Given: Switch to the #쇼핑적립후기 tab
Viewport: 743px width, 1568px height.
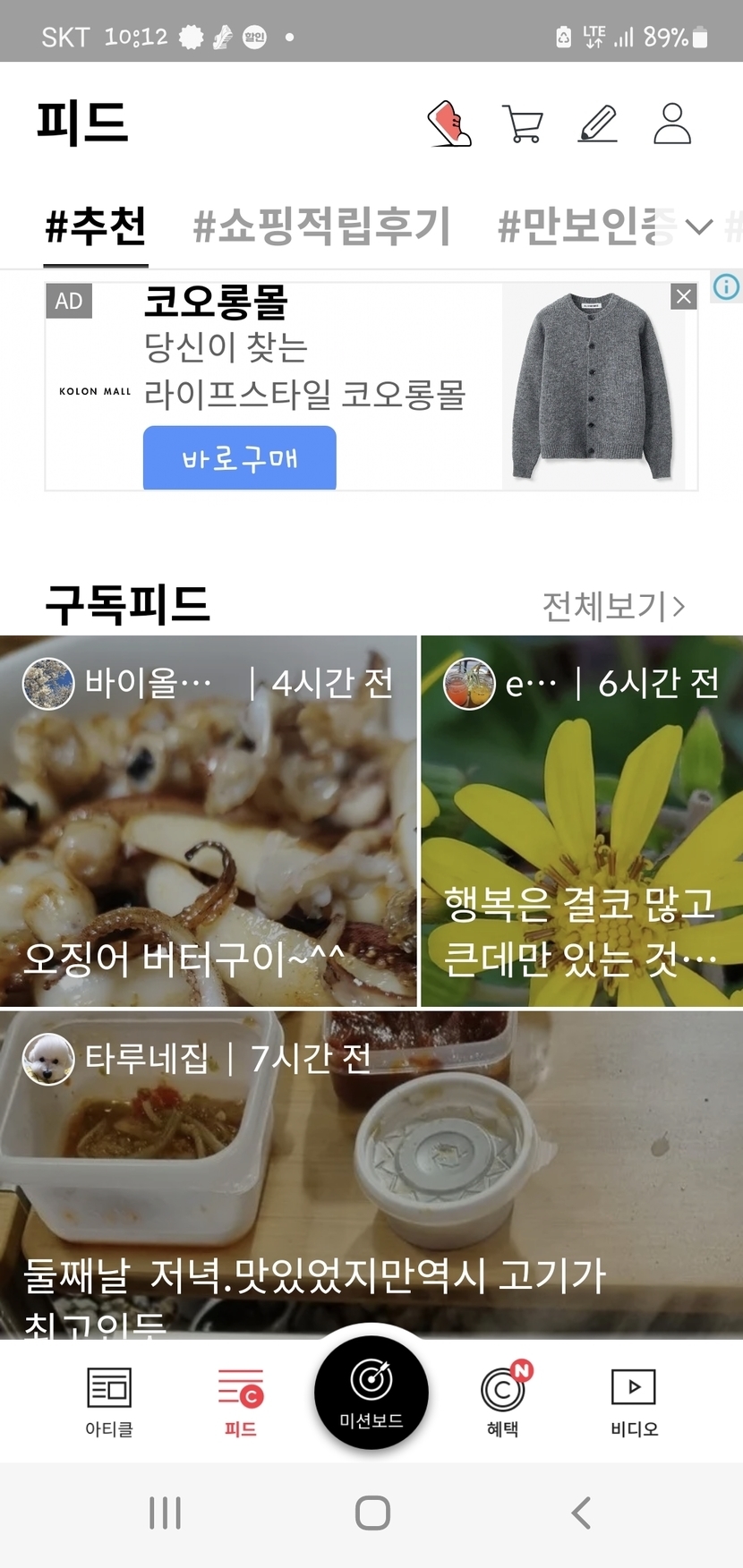Looking at the screenshot, I should (321, 226).
